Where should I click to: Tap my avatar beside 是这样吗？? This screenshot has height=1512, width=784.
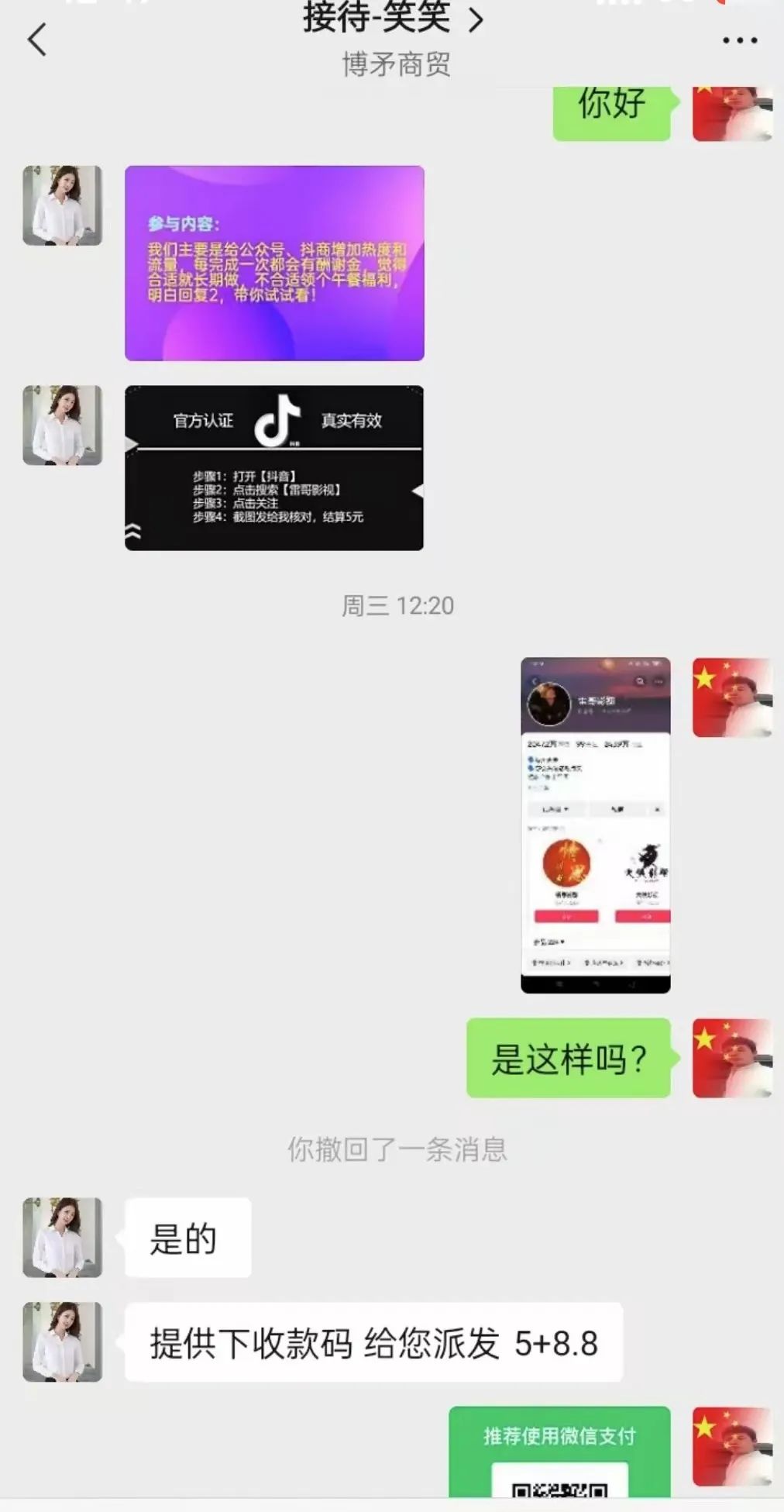pyautogui.click(x=731, y=1058)
